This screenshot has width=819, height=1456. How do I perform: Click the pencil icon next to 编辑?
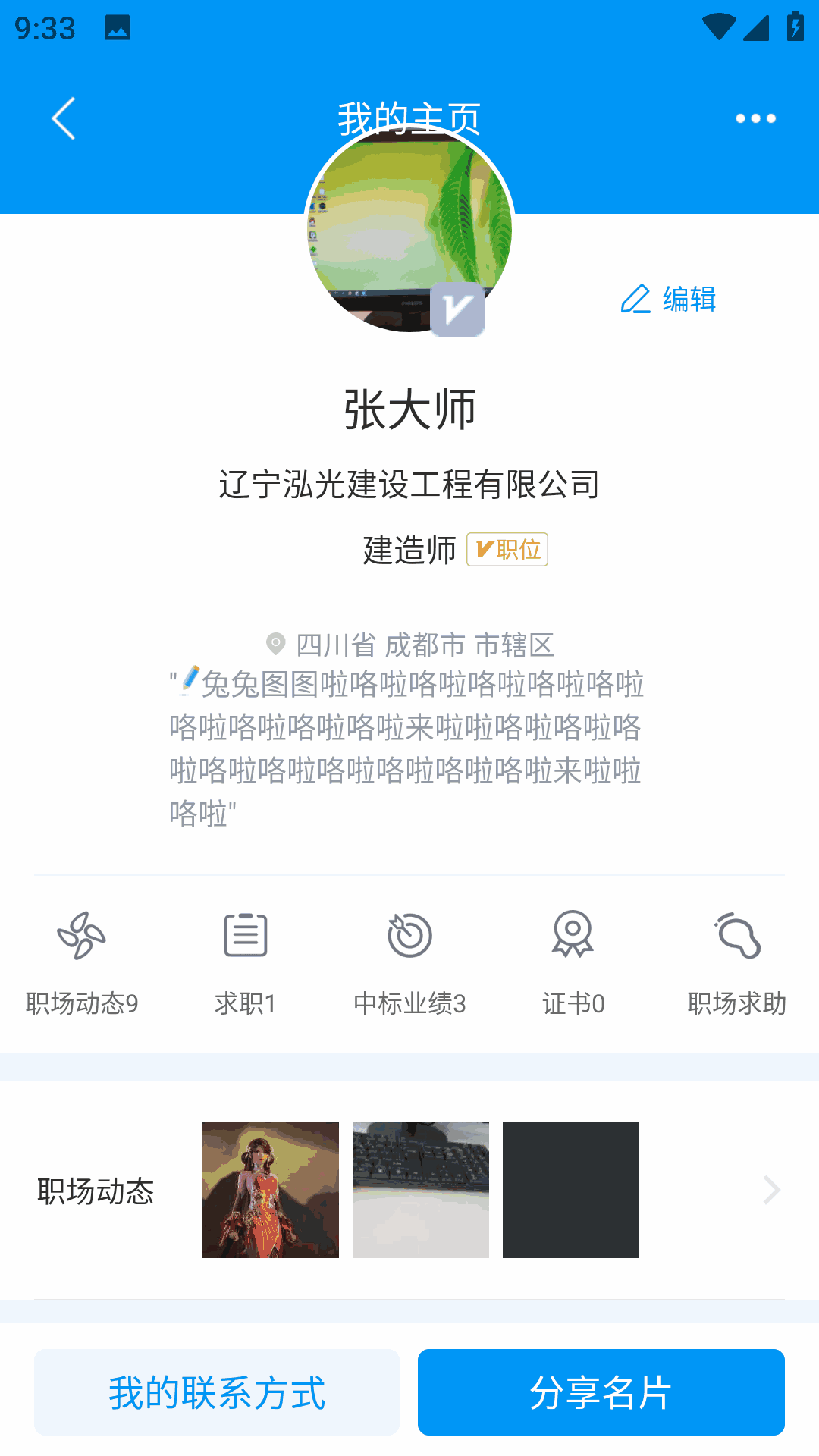[635, 300]
